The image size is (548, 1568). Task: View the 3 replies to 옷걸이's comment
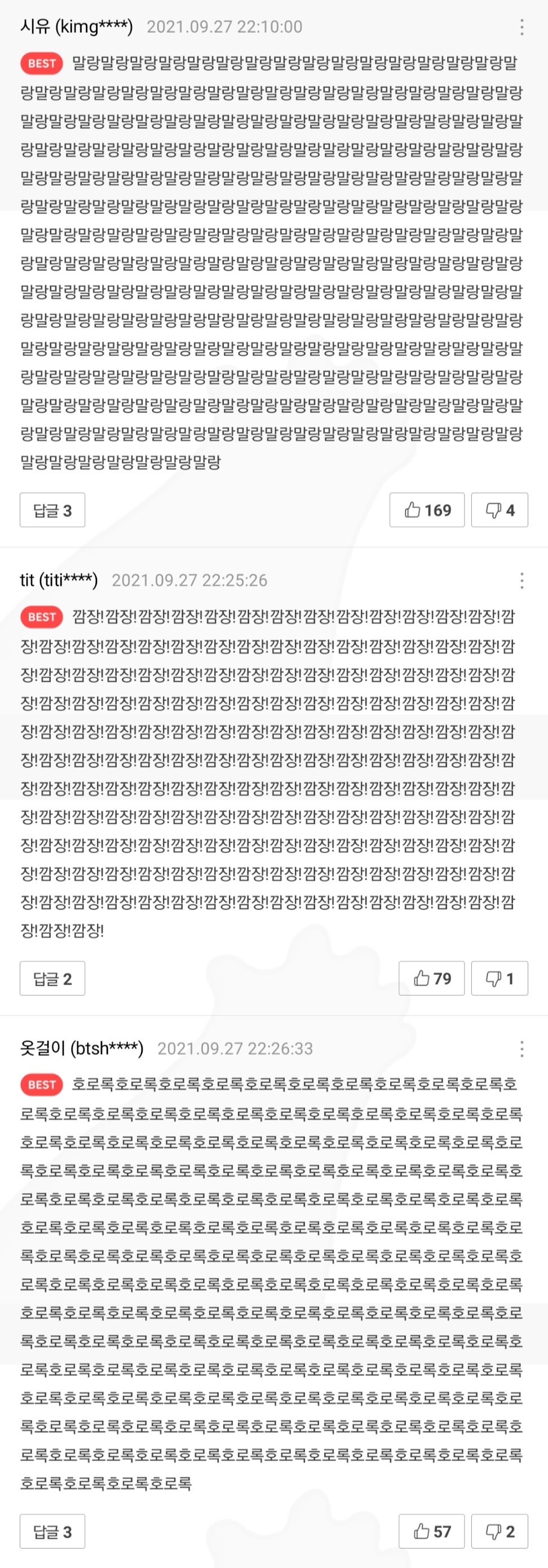click(x=52, y=1531)
